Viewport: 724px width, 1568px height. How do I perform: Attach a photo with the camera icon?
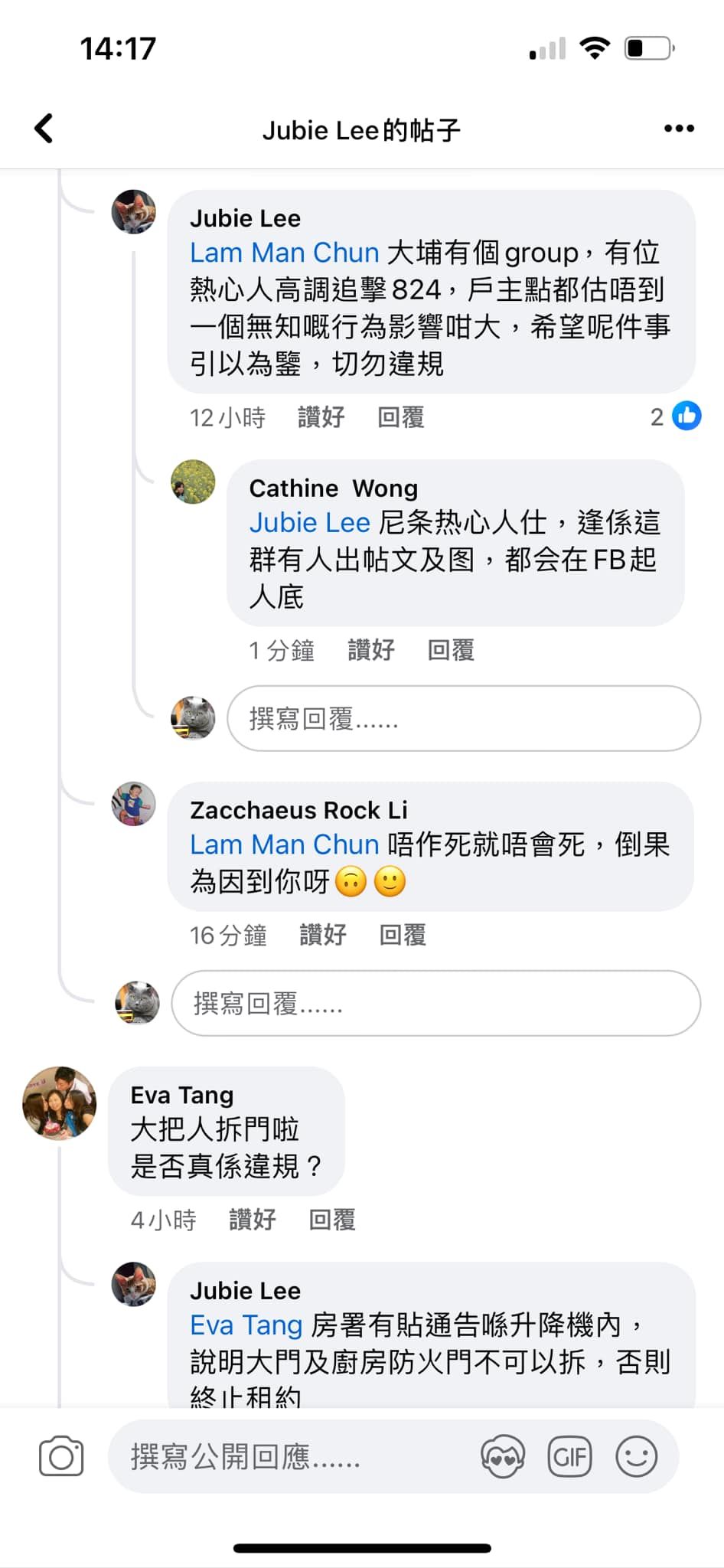pos(61,1456)
